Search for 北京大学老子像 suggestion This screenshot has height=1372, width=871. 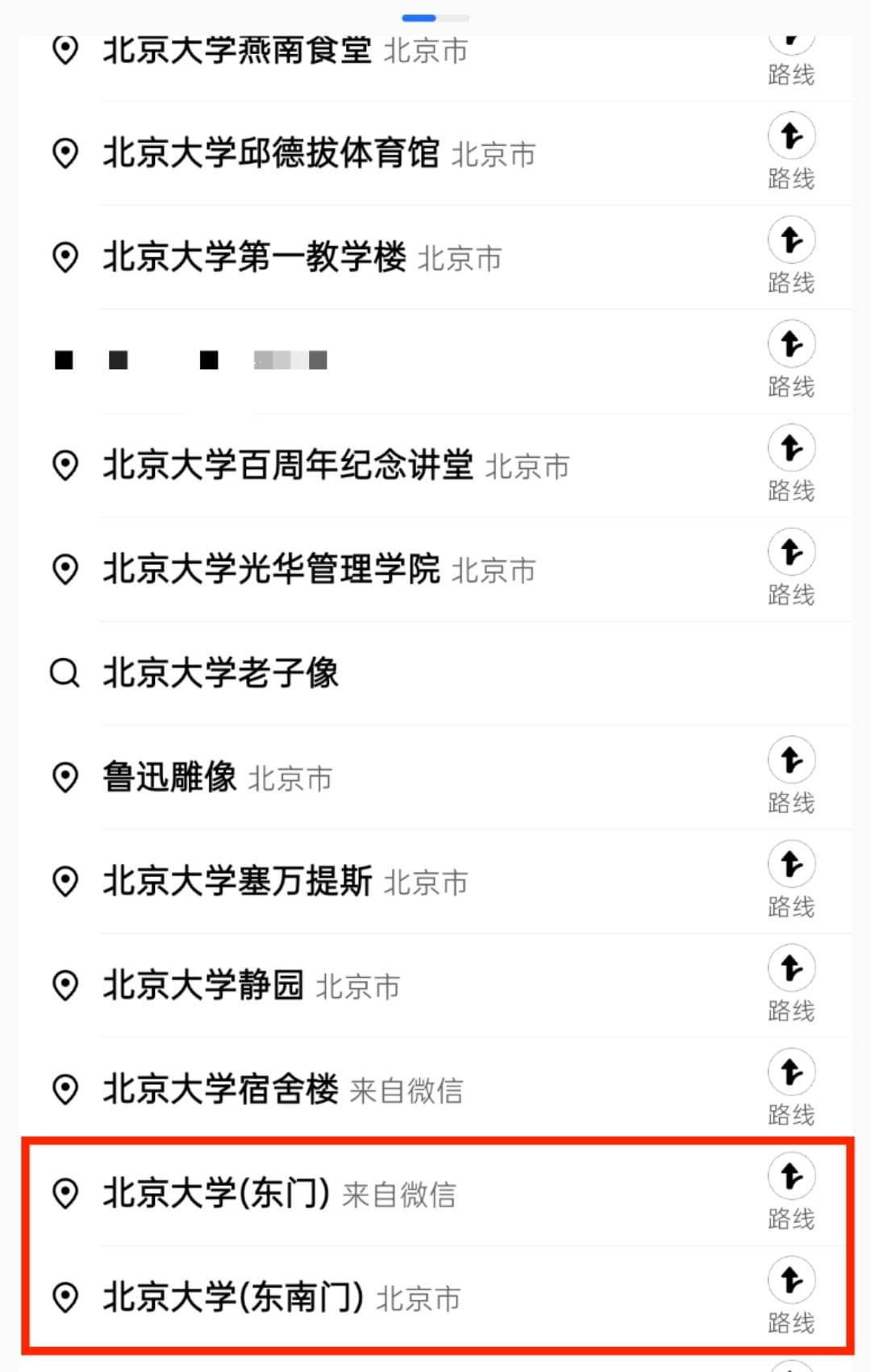coord(220,673)
